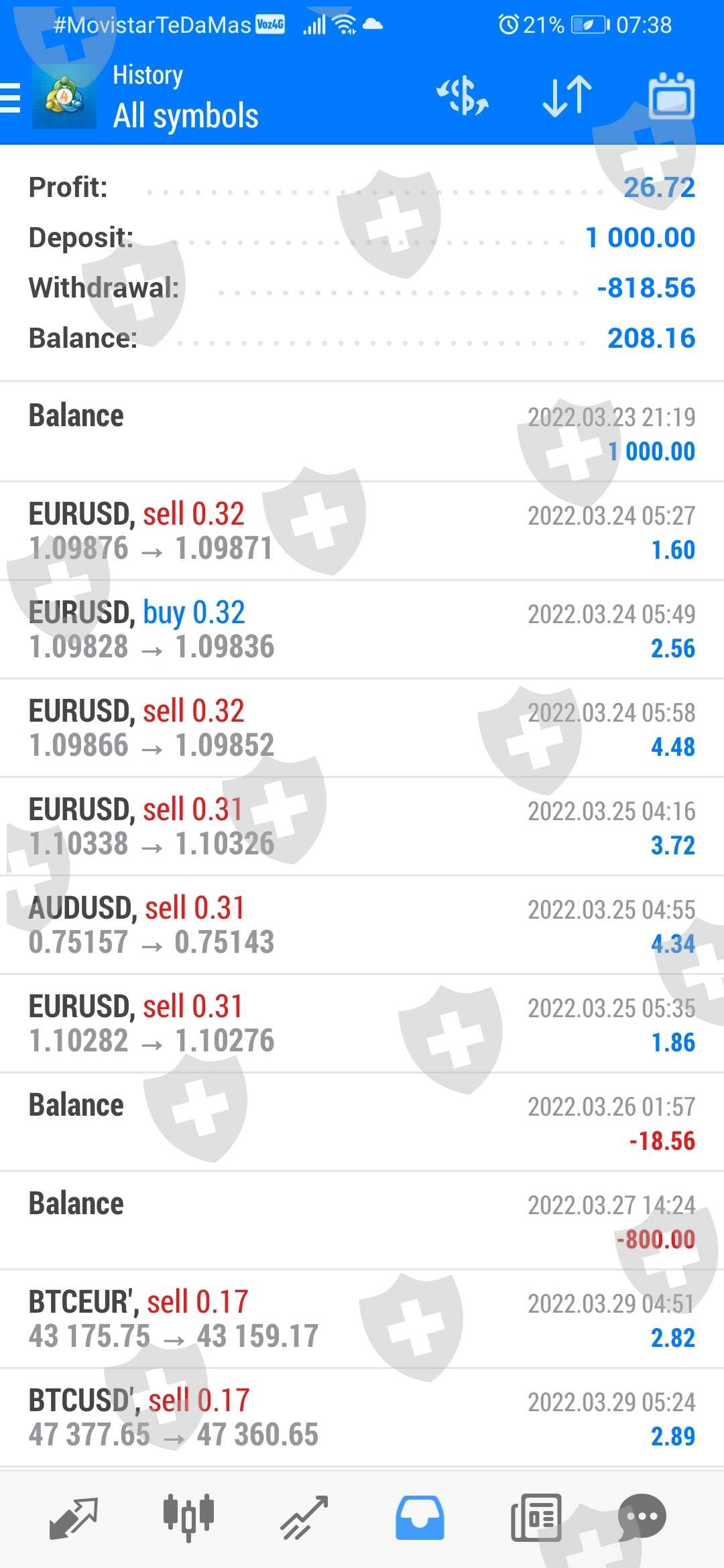The image size is (724, 1568).
Task: Switch to the Chart tab
Action: pyautogui.click(x=188, y=1517)
